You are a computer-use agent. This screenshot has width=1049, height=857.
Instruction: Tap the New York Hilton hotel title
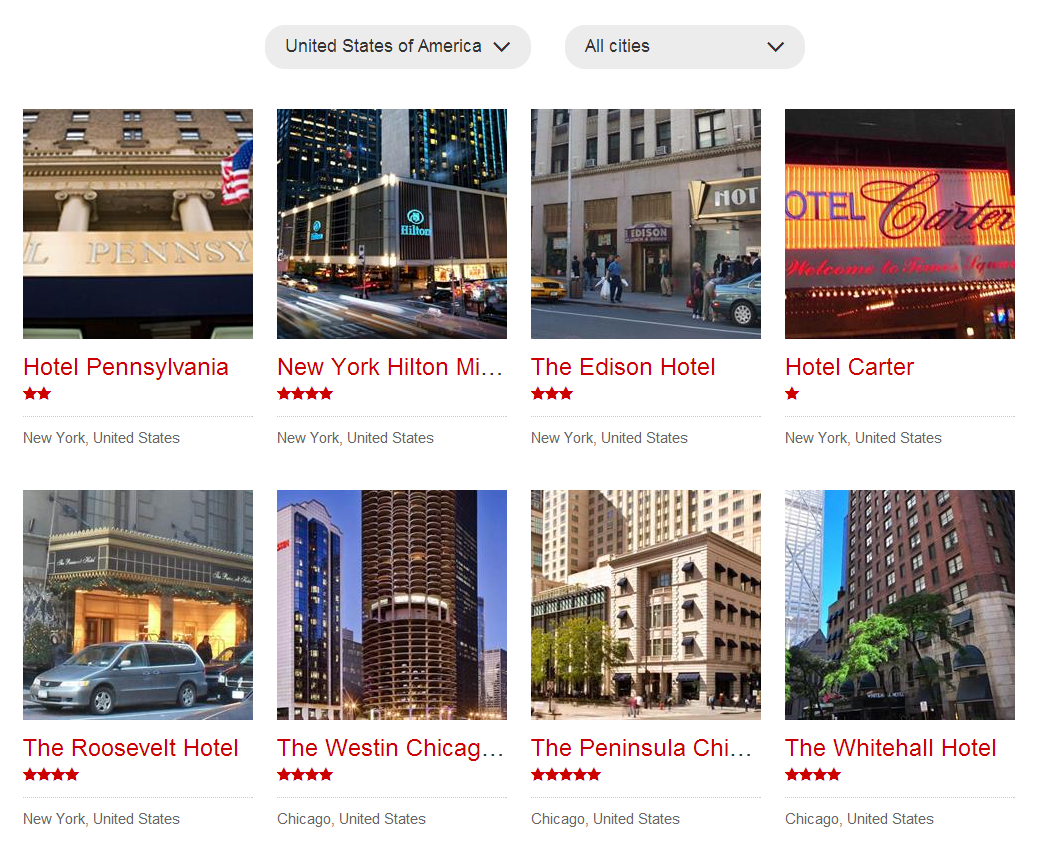pyautogui.click(x=390, y=367)
